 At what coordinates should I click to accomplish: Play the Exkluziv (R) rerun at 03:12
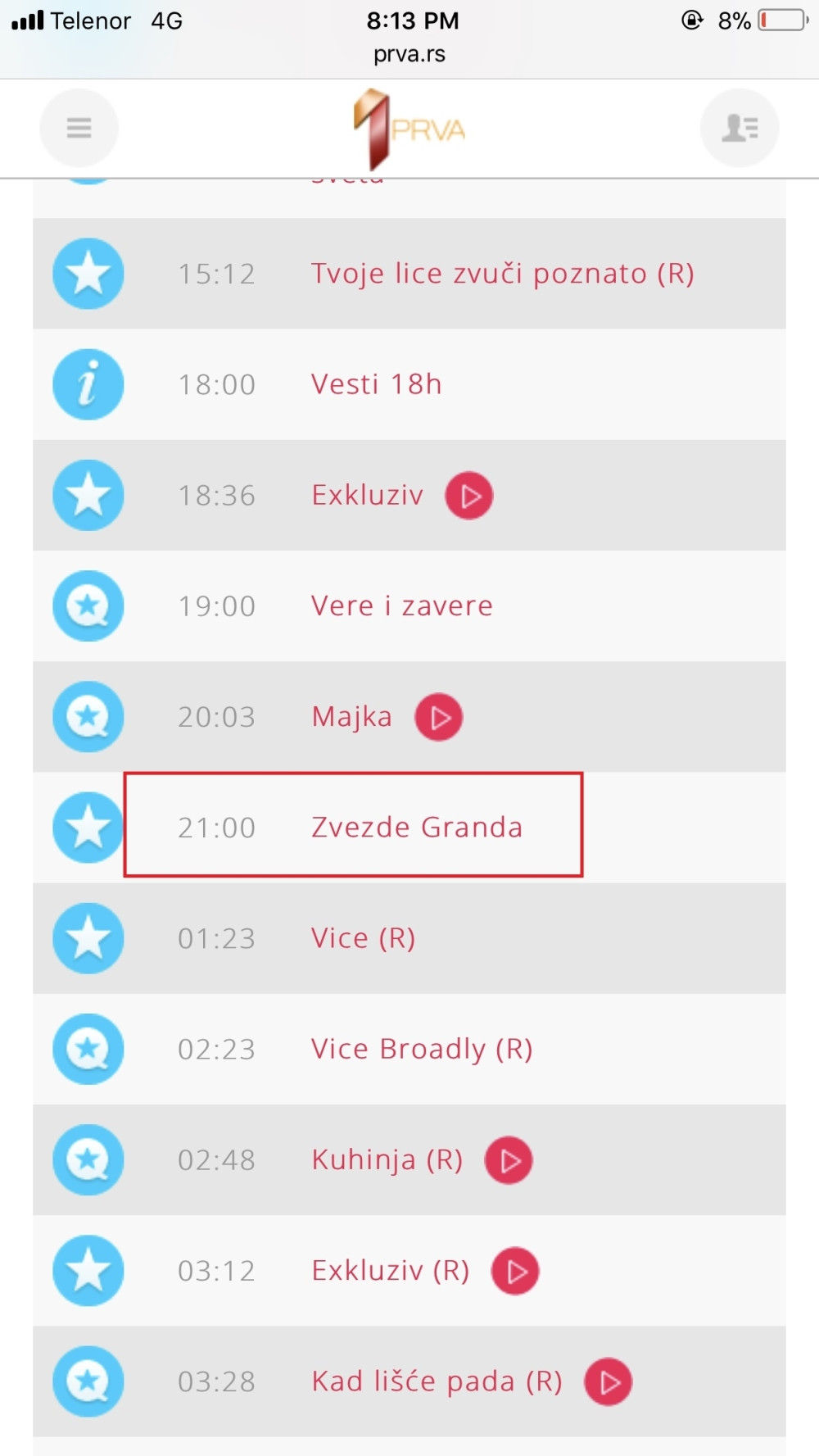(x=514, y=1270)
